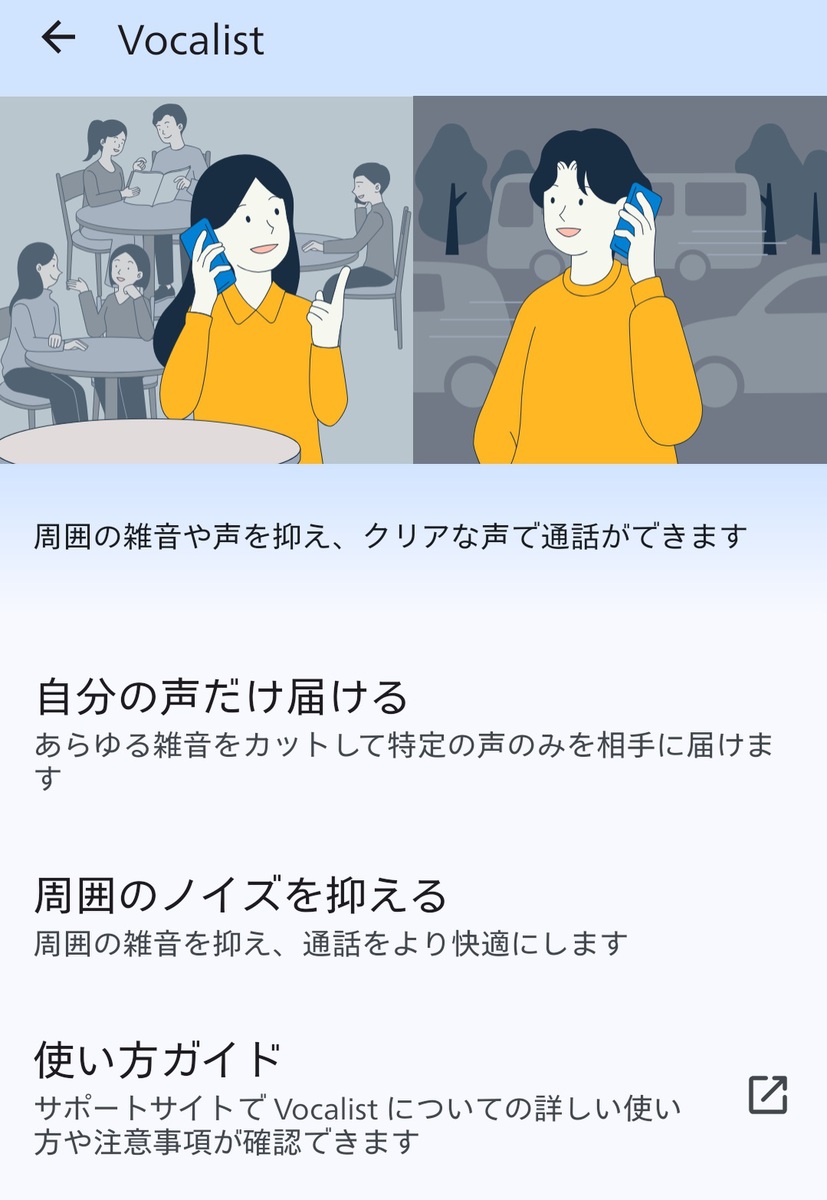827x1200 pixels.
Task: Open the 周囲のノイズを抑える setting
Action: pyautogui.click(x=240, y=895)
